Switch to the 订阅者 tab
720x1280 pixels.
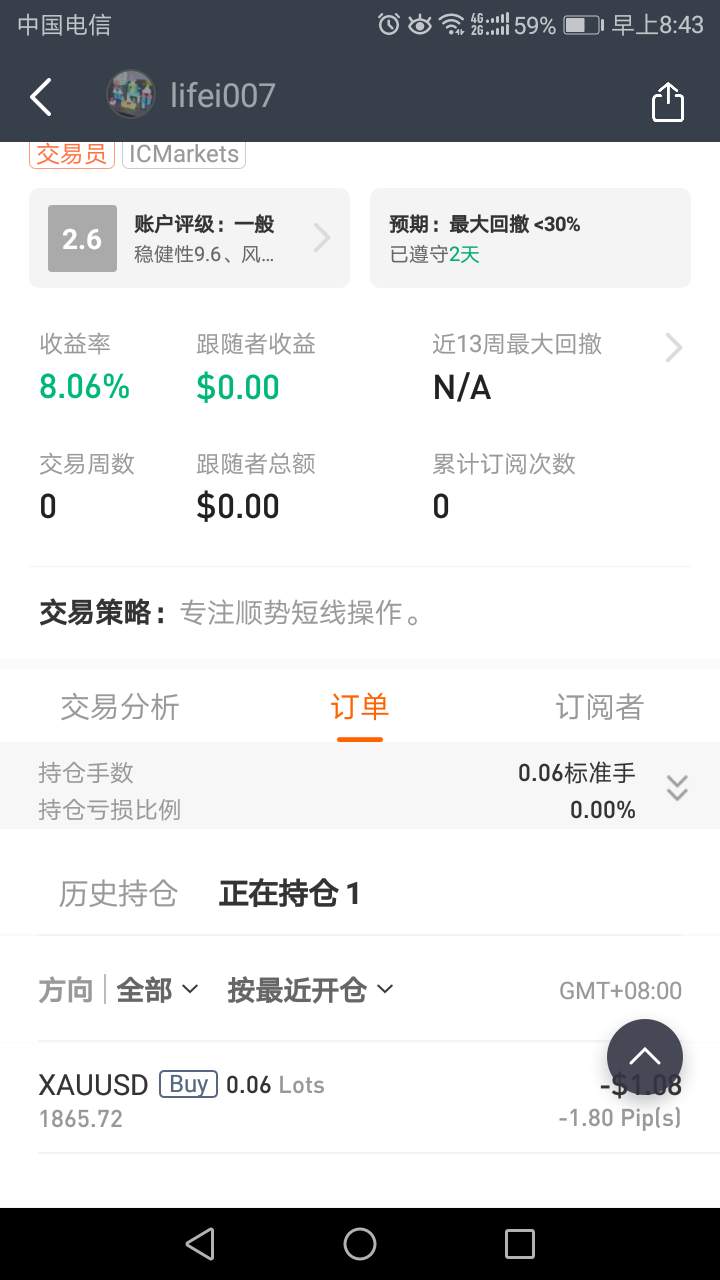coord(599,707)
